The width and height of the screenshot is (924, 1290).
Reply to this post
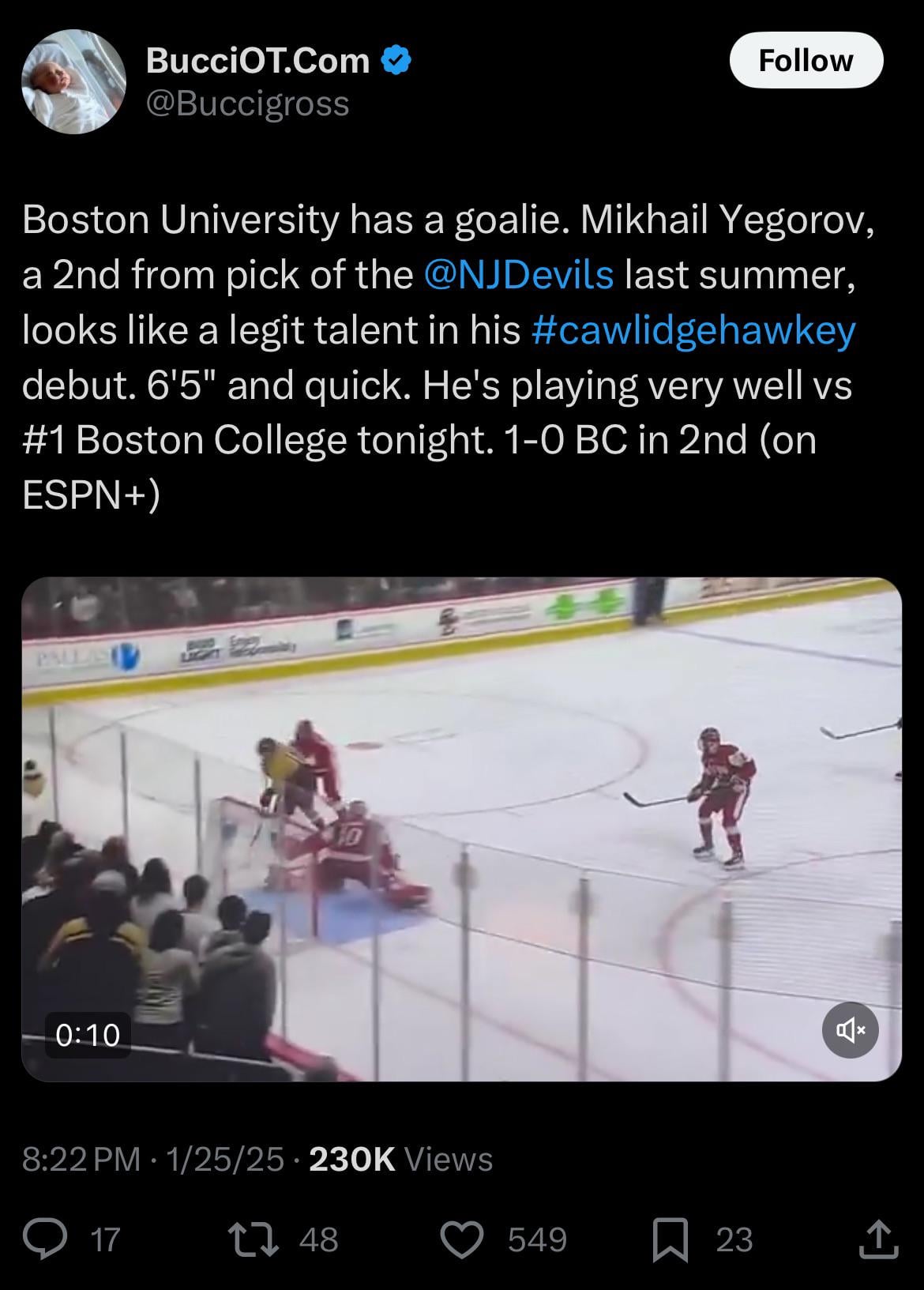click(x=45, y=1239)
